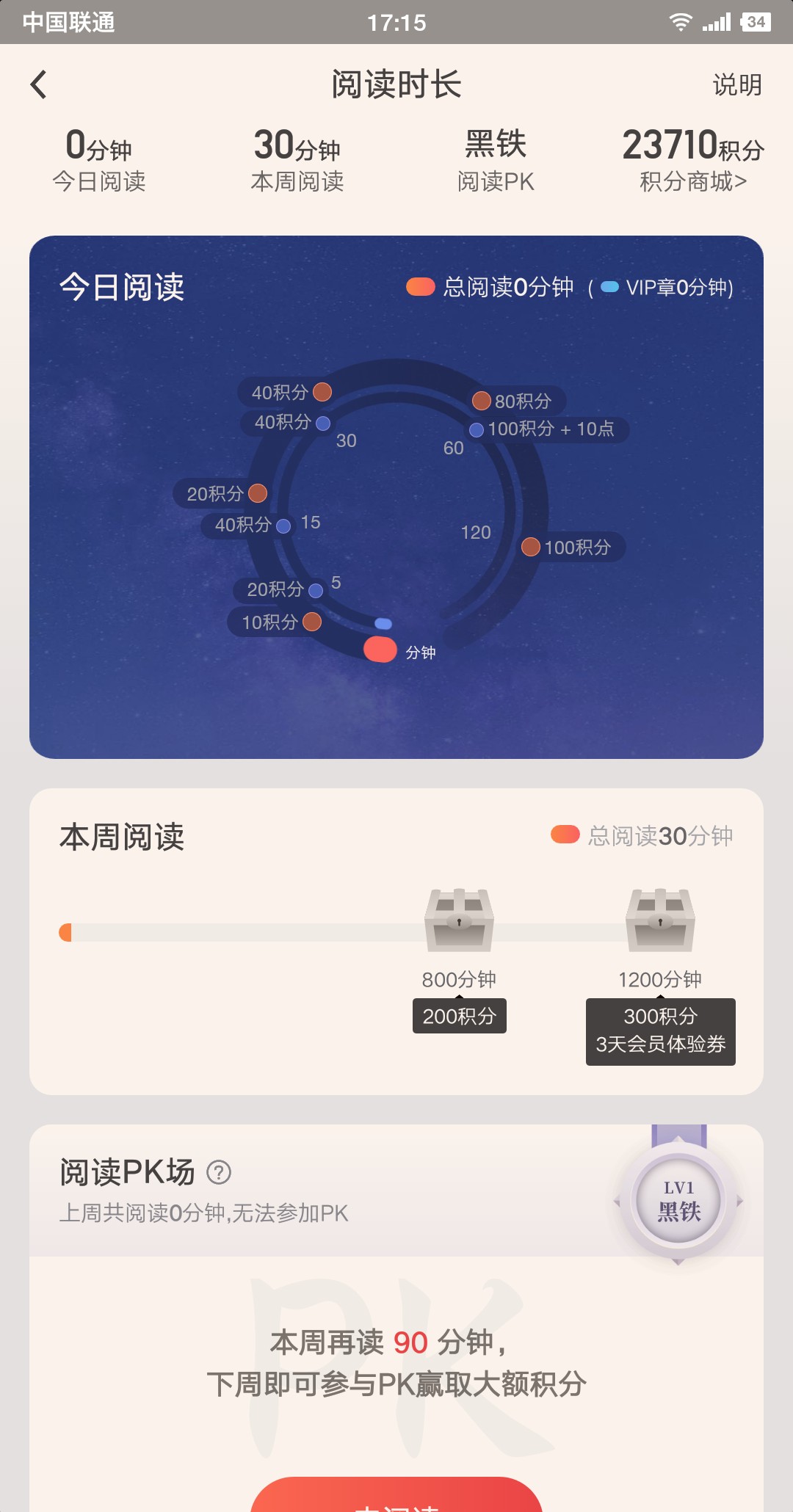Open the 800分钟 treasure chest
The image size is (793, 1512).
(x=459, y=920)
